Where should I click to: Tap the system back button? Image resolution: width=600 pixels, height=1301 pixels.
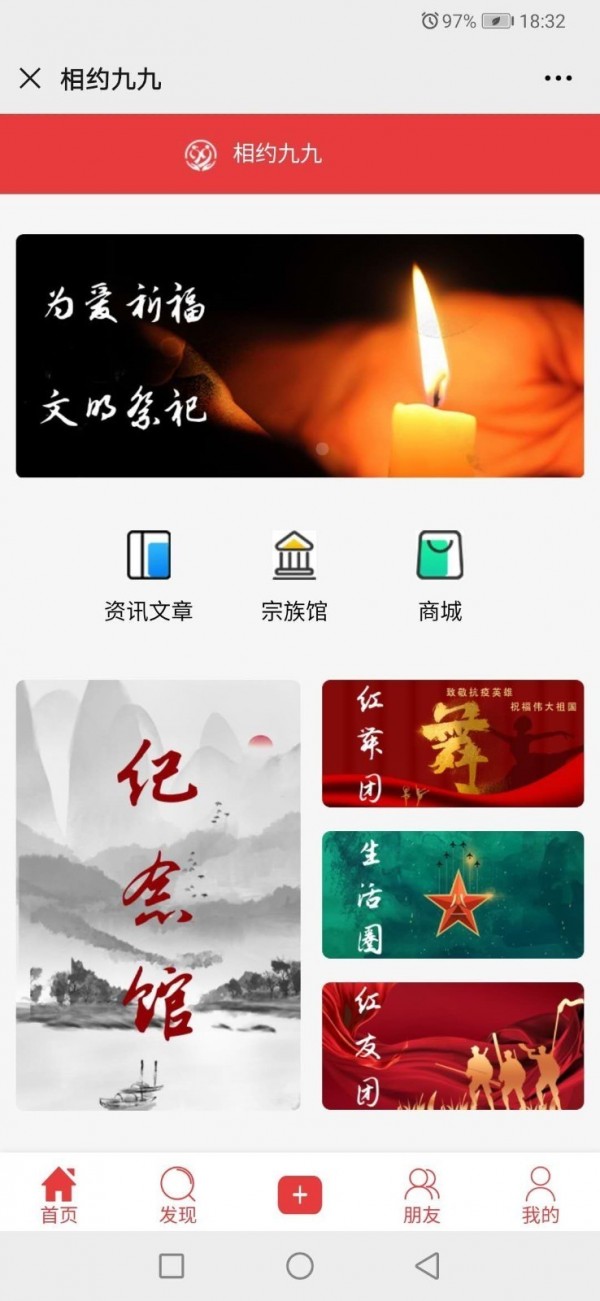[428, 1266]
